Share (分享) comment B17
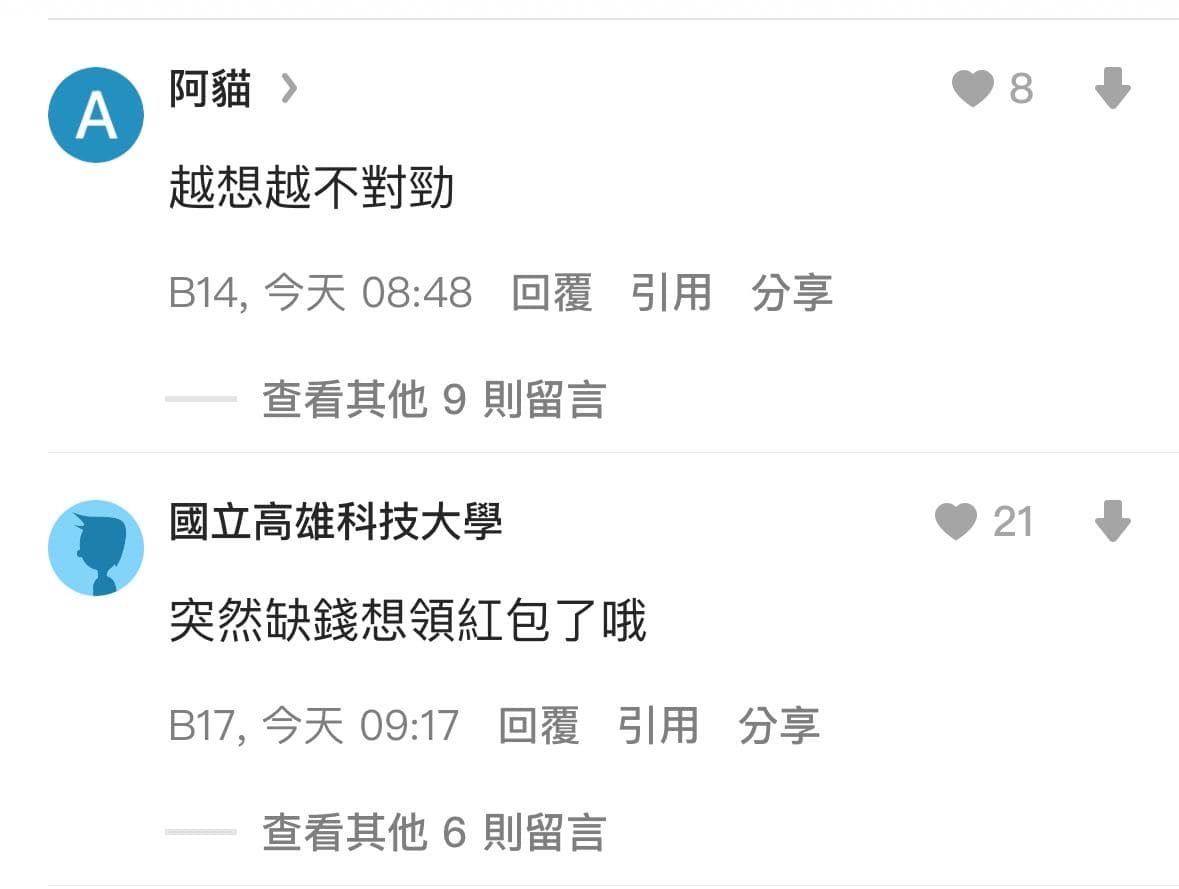This screenshot has height=889, width=1179. (779, 726)
